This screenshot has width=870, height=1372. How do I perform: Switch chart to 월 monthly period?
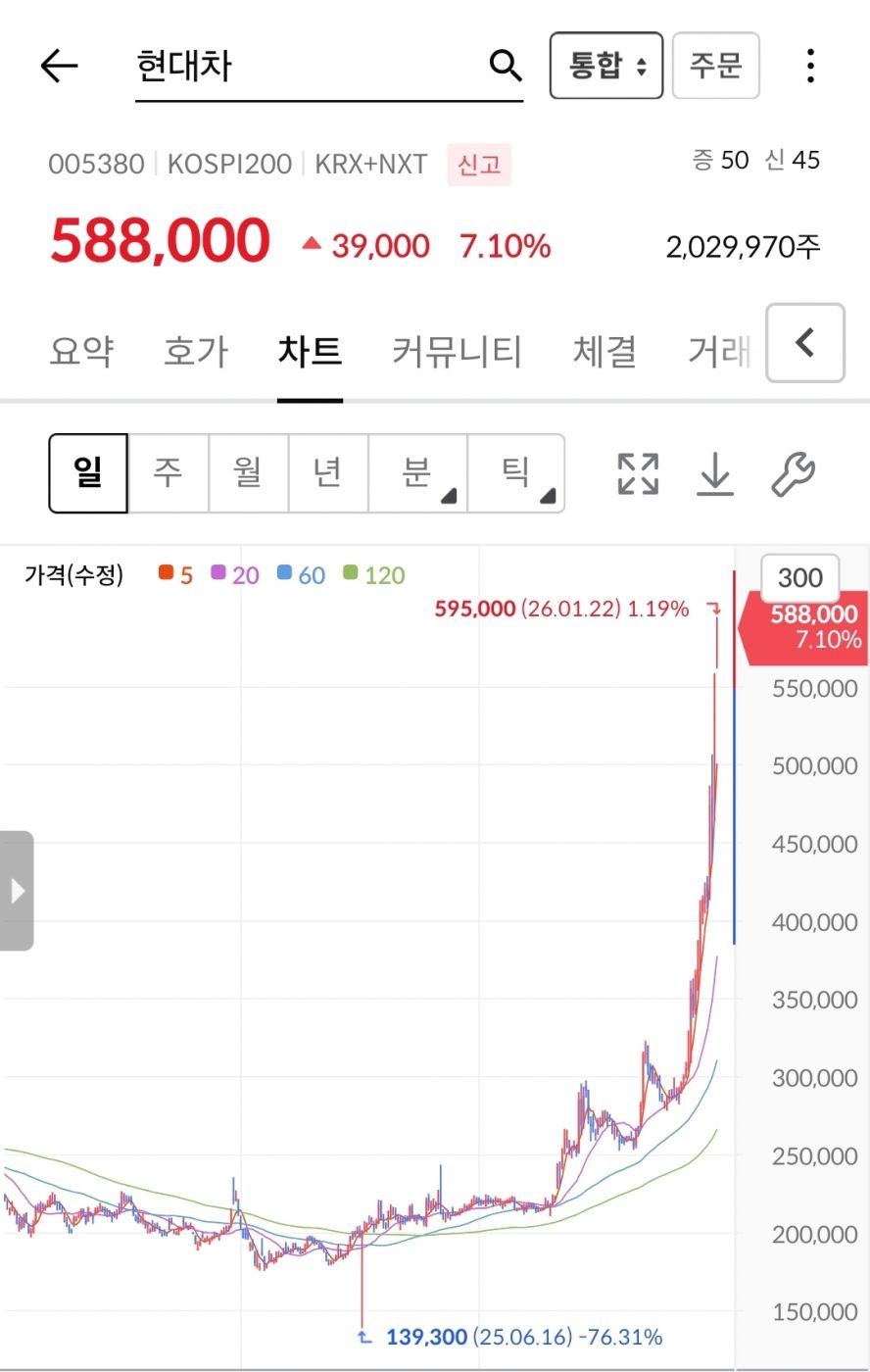pyautogui.click(x=248, y=473)
